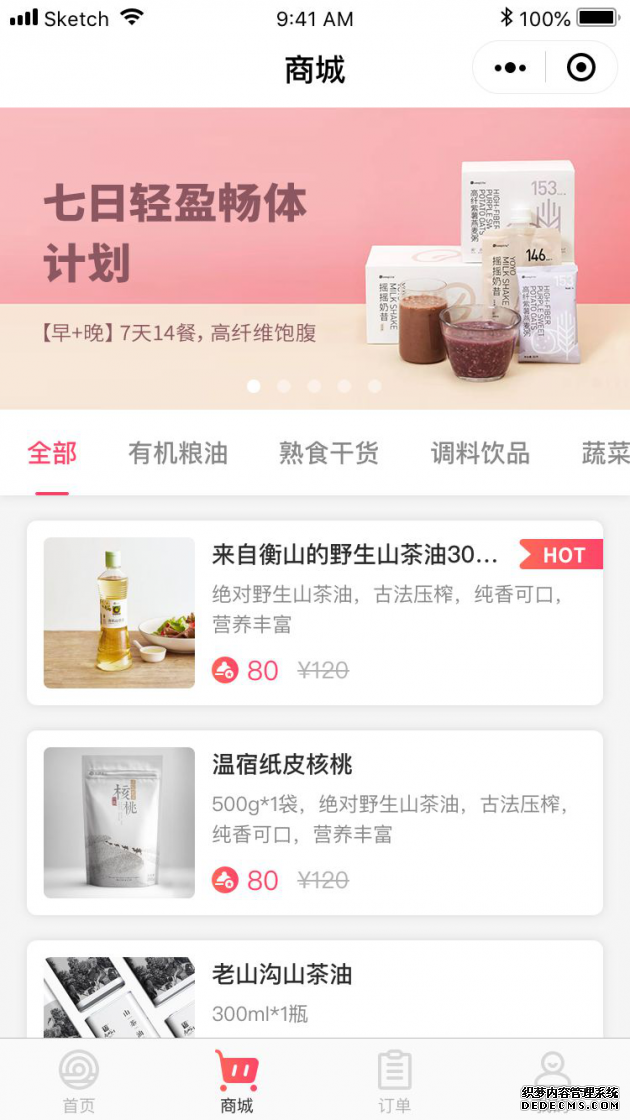The width and height of the screenshot is (630, 1120).
Task: Switch to the 熟食干货 category tab
Action: point(329,453)
